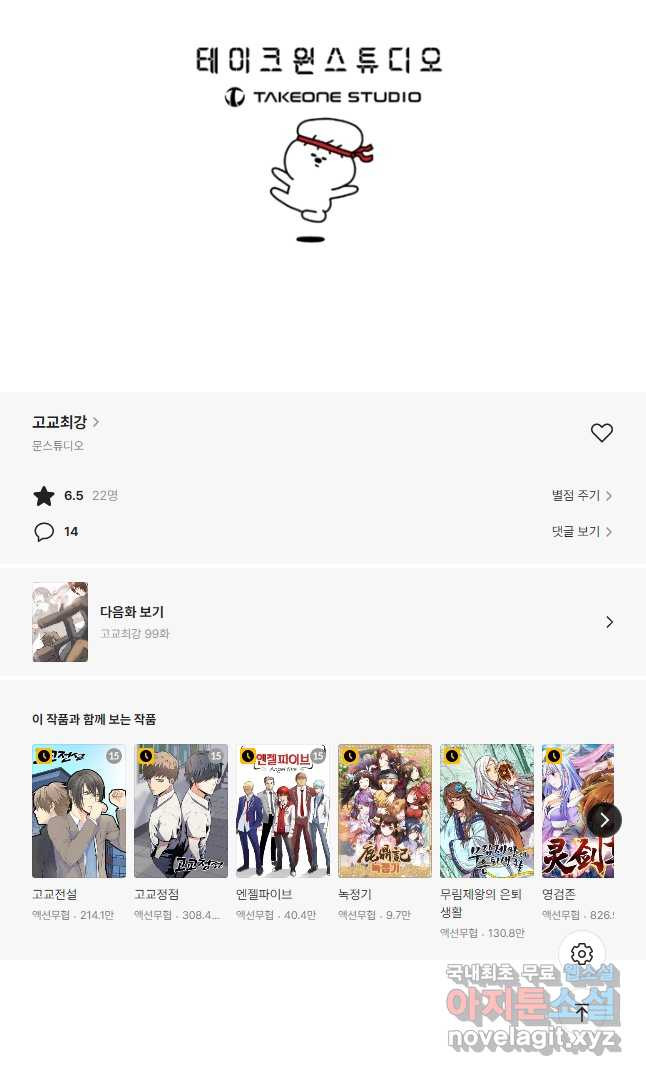The height and width of the screenshot is (1076, 646).
Task: Open the 영검존 recommended title
Action: [576, 811]
